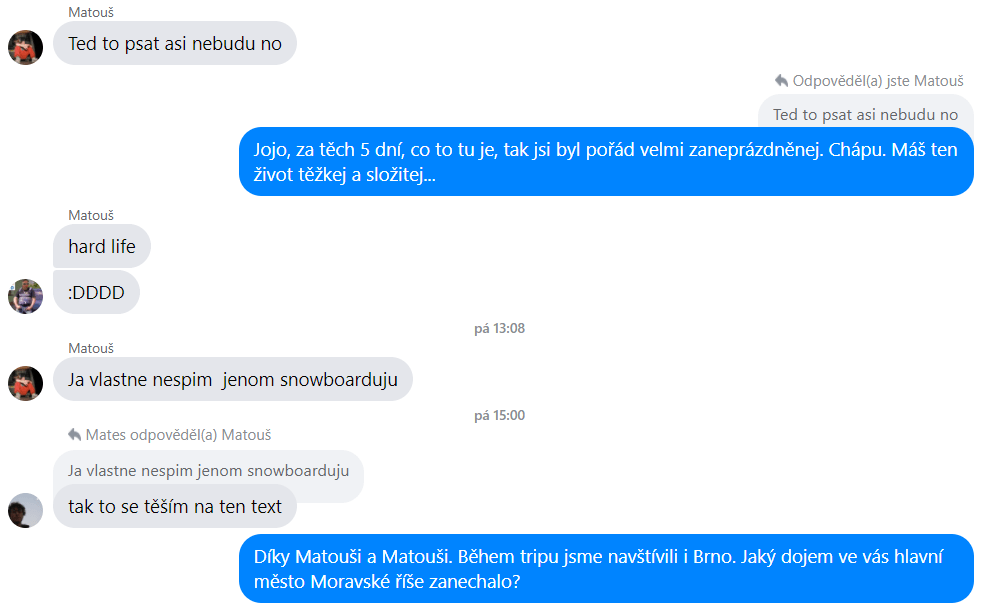Tap avatar beside "Ja vlastne nespim jenom snowboarduju" bubble
Image resolution: width=990 pixels, height=614 pixels.
pyautogui.click(x=25, y=383)
